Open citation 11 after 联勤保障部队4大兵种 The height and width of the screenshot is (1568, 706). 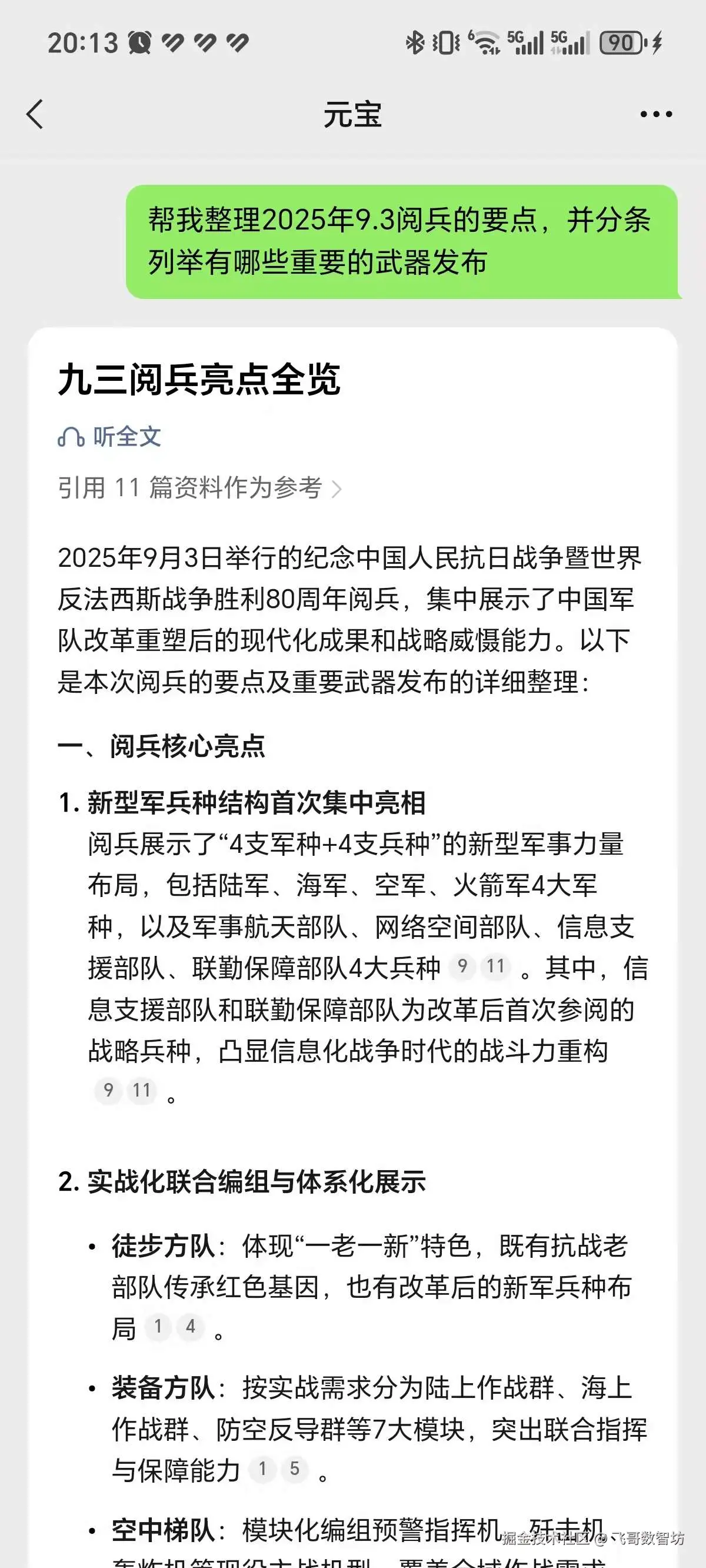click(x=495, y=966)
